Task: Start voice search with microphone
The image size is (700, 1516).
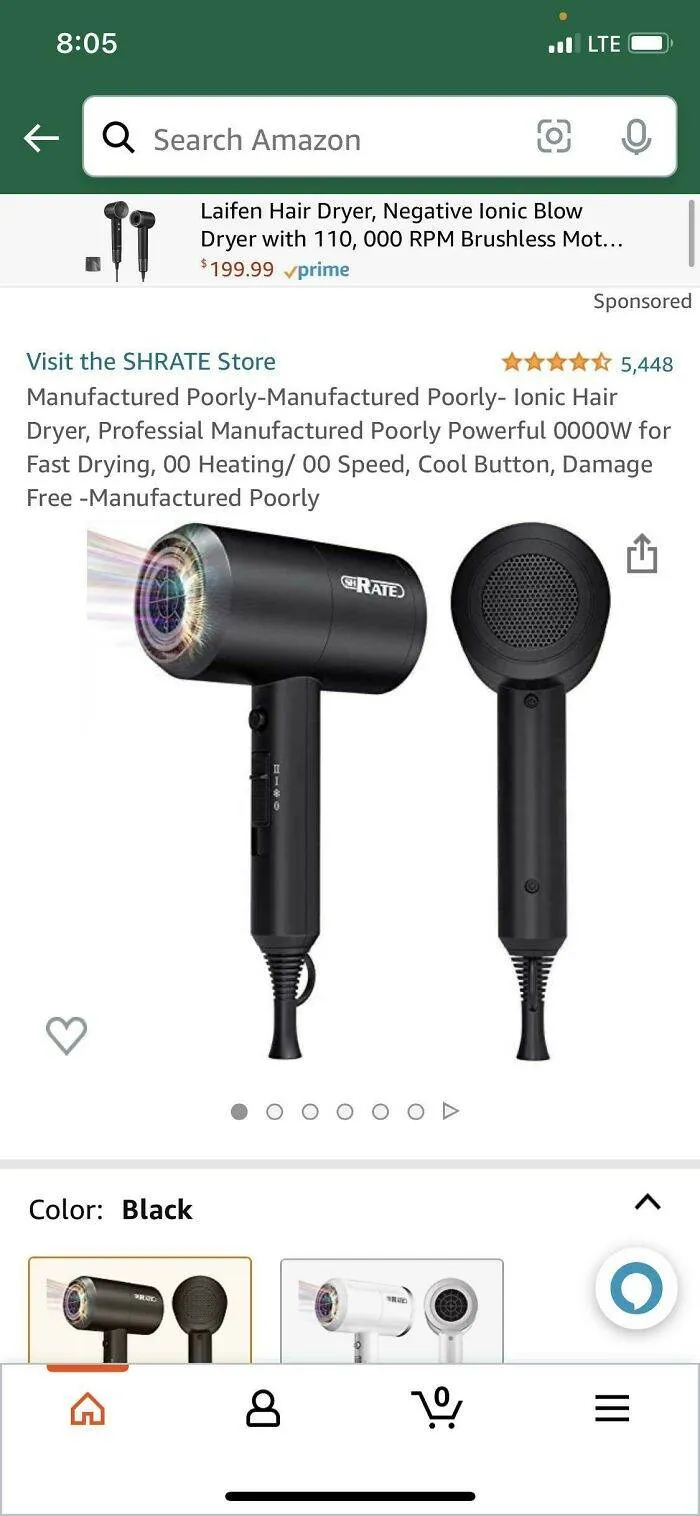Action: [636, 137]
